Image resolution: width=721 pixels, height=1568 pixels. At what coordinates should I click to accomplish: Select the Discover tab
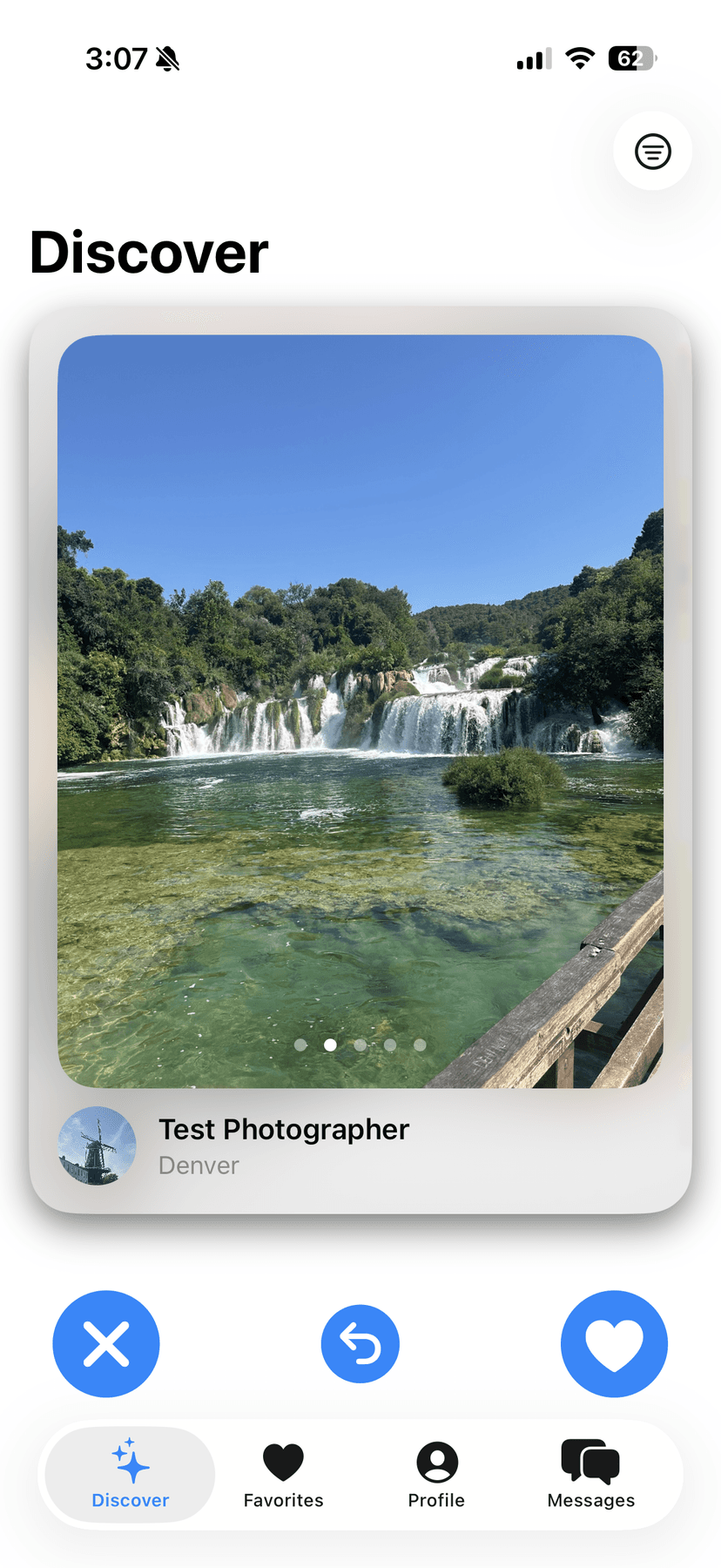tap(131, 1475)
